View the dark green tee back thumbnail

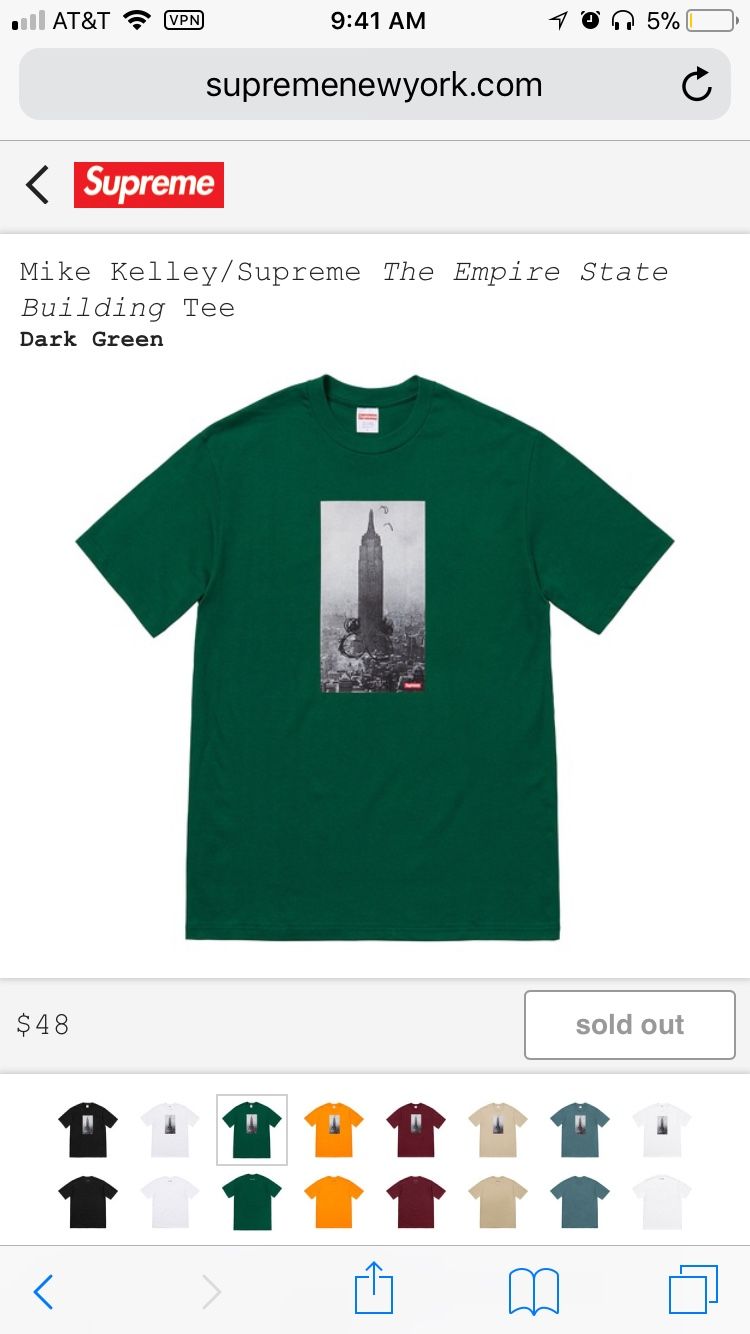pos(252,1201)
